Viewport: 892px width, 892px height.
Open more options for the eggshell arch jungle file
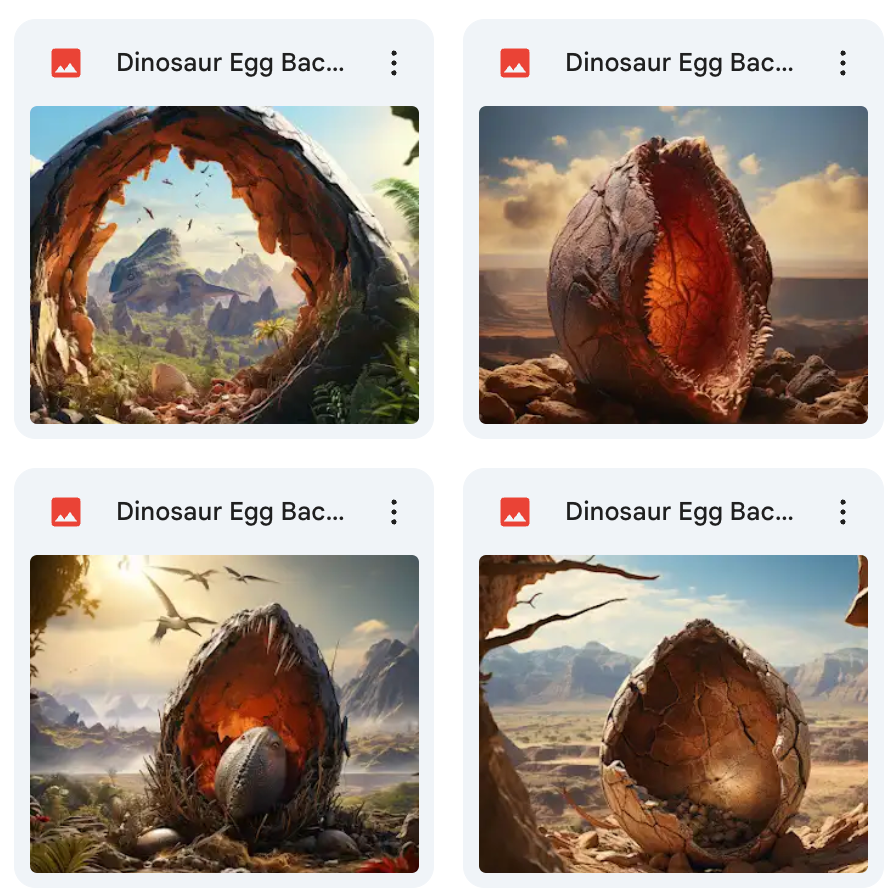(x=394, y=63)
